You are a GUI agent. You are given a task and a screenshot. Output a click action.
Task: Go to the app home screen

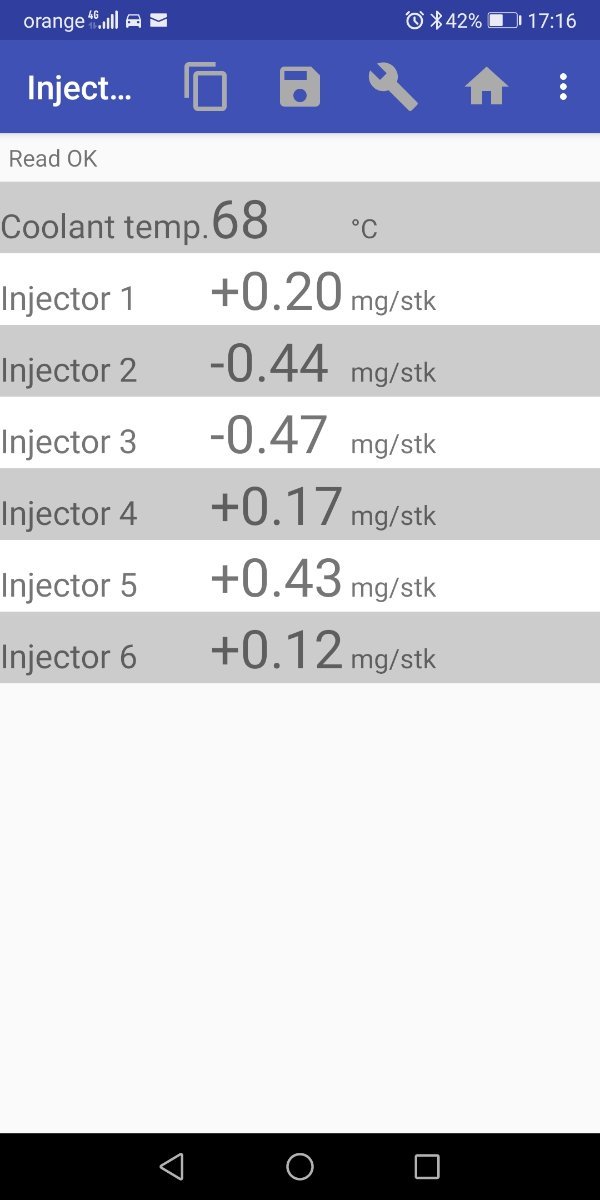coord(487,88)
